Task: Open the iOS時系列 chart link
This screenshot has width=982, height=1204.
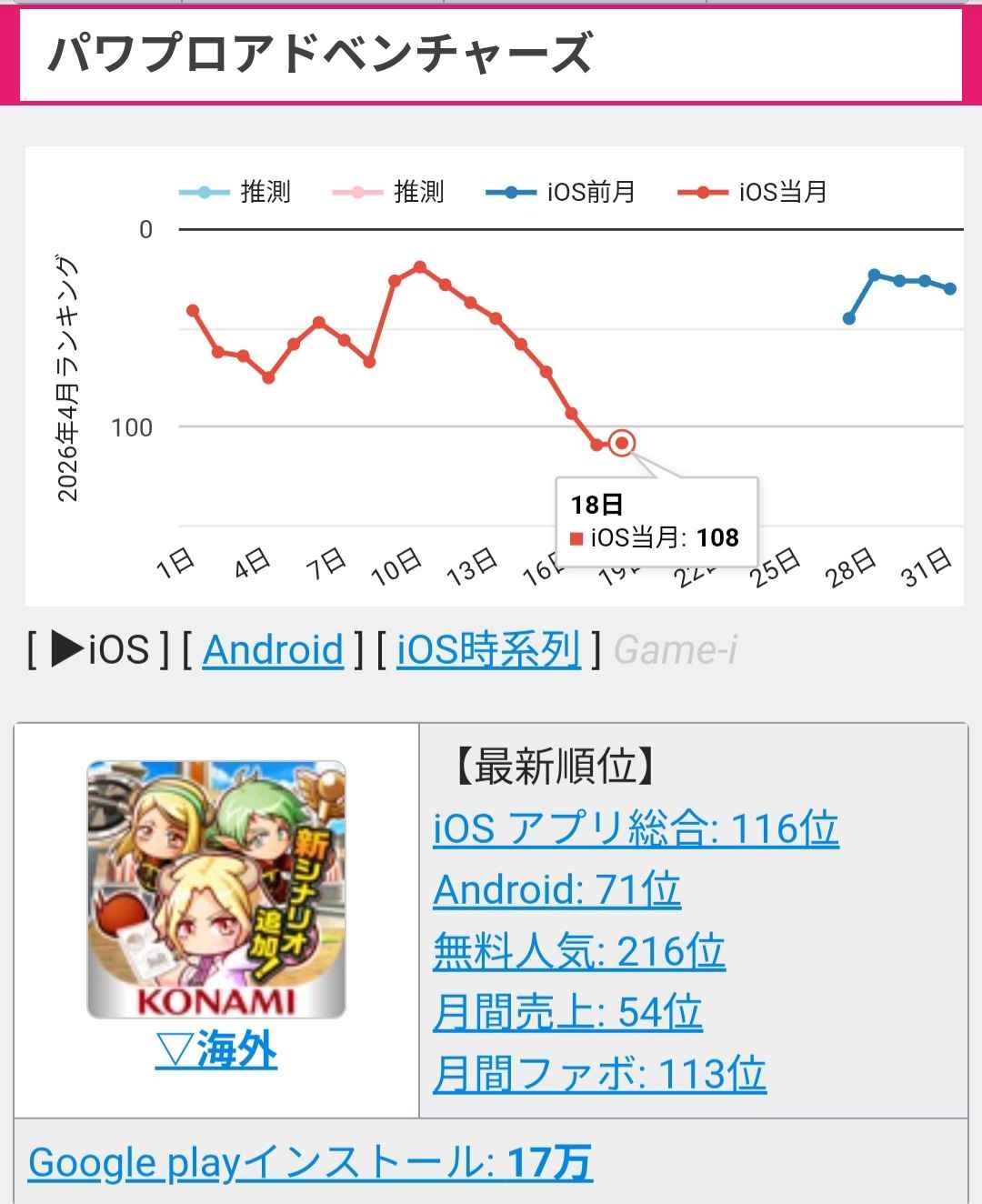Action: [488, 650]
